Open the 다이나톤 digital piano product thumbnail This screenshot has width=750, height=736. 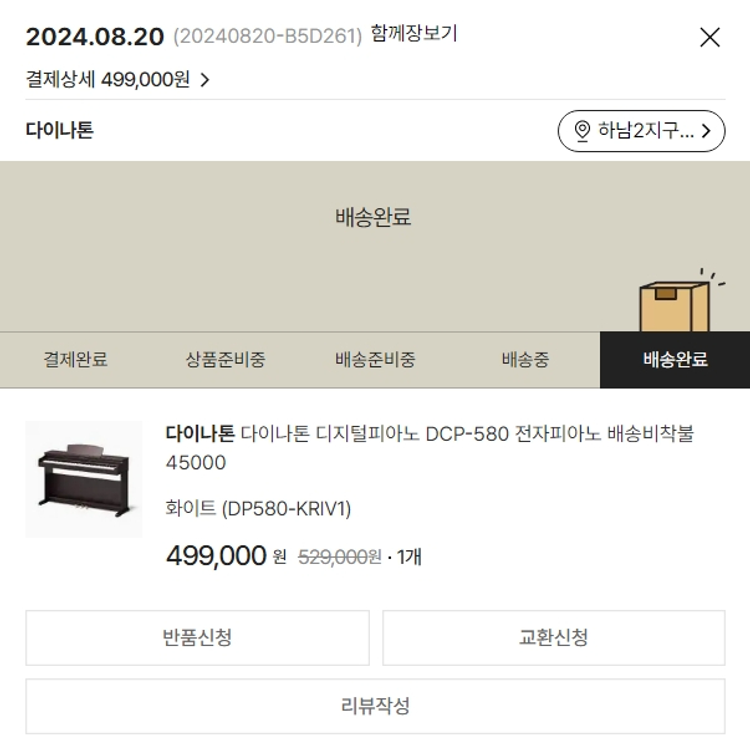pos(84,479)
